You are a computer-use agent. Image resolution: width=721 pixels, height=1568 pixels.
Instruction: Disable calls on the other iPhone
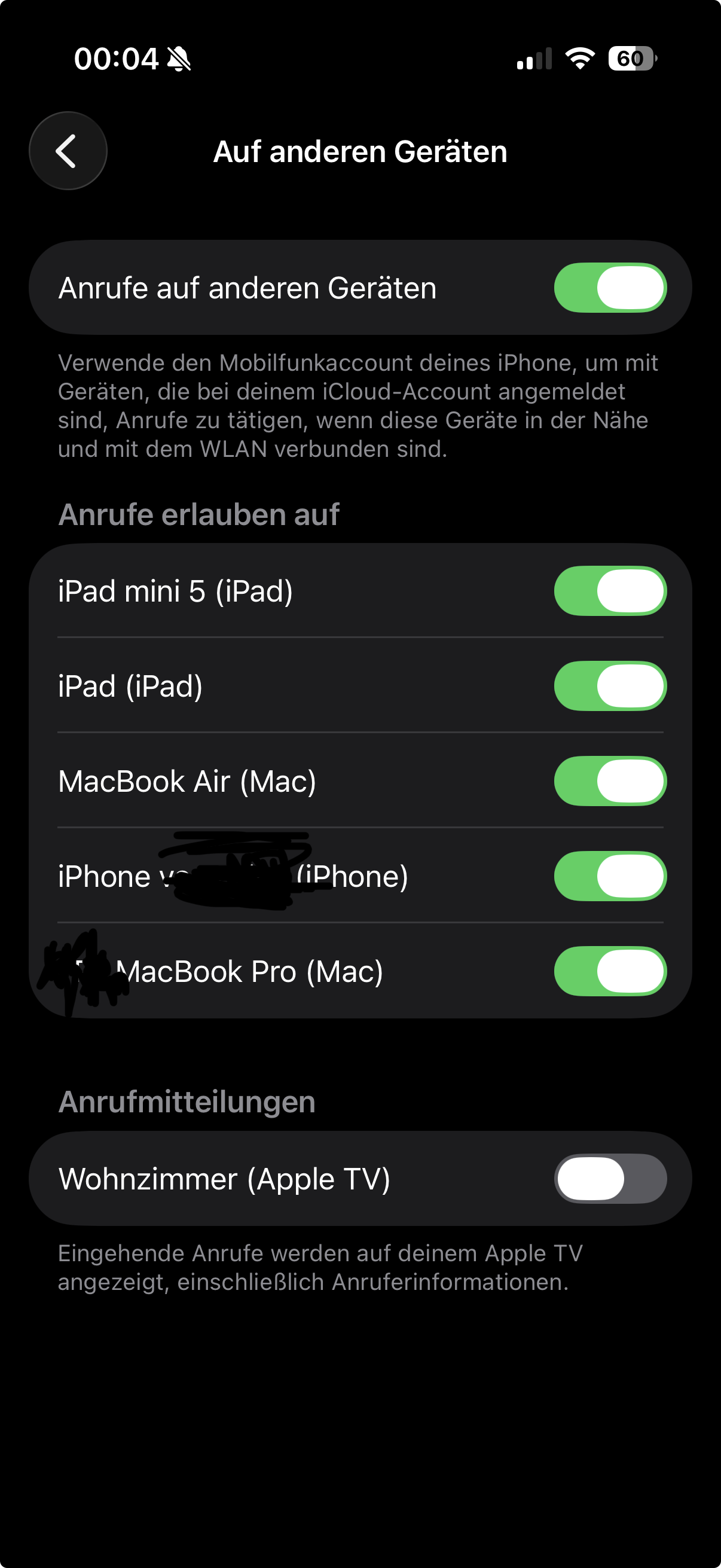(x=610, y=876)
